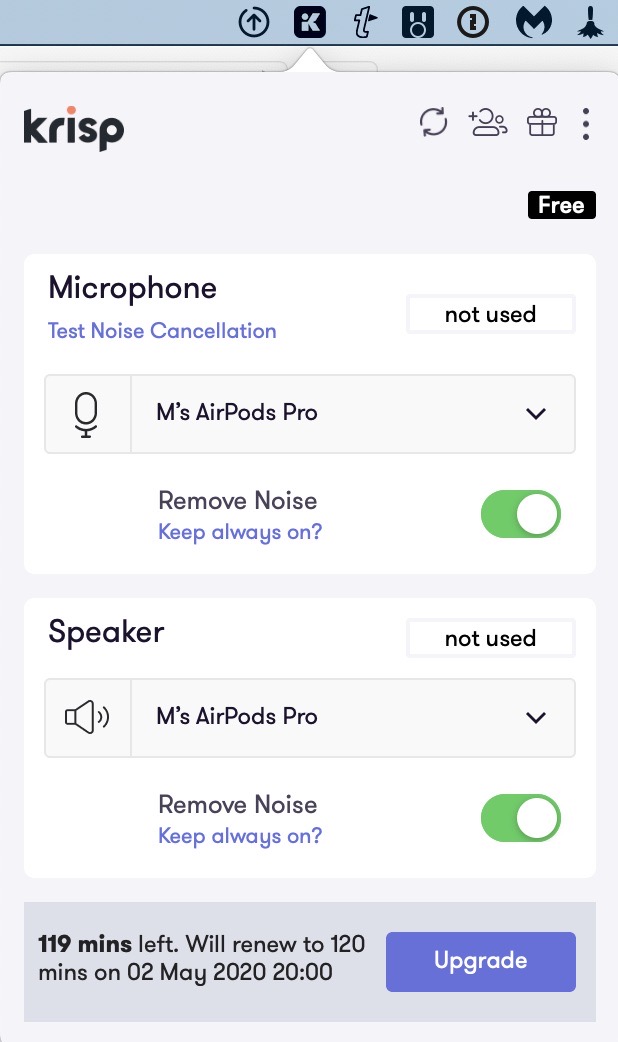Tap Keep always on under Speaker
This screenshot has height=1042, width=618.
pyautogui.click(x=240, y=836)
